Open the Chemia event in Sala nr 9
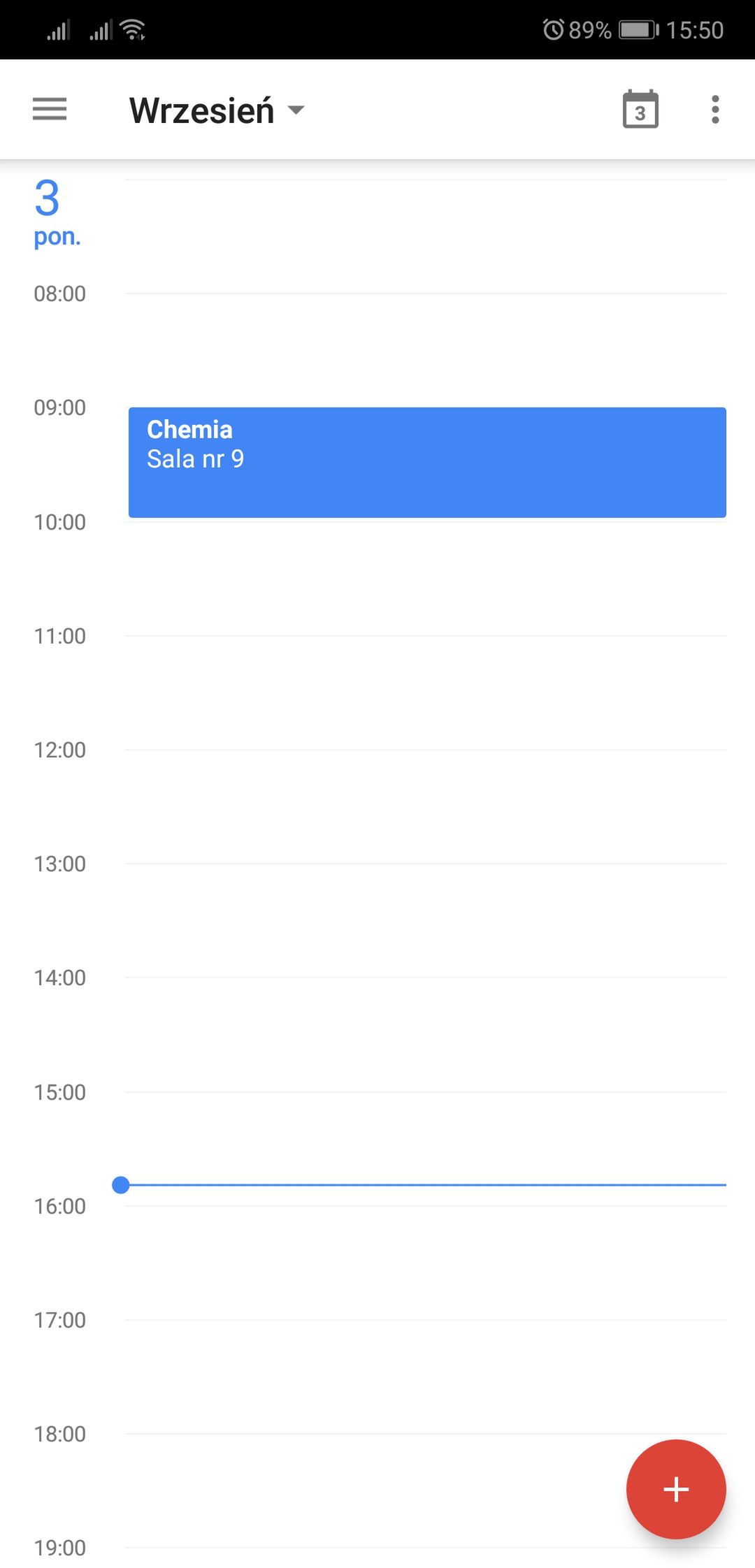This screenshot has height=1568, width=755. point(427,463)
